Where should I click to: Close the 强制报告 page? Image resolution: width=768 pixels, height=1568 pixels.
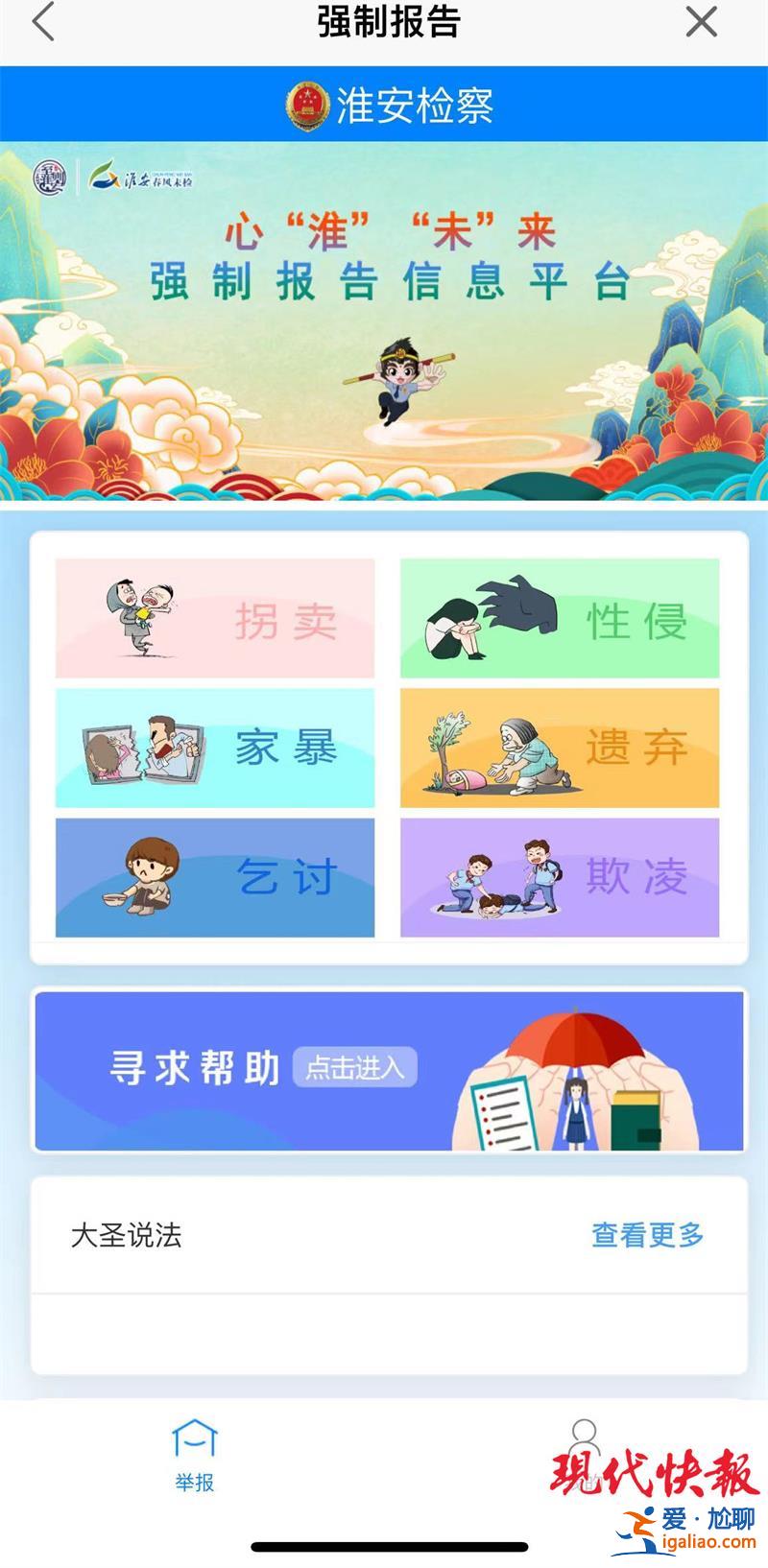click(x=702, y=21)
